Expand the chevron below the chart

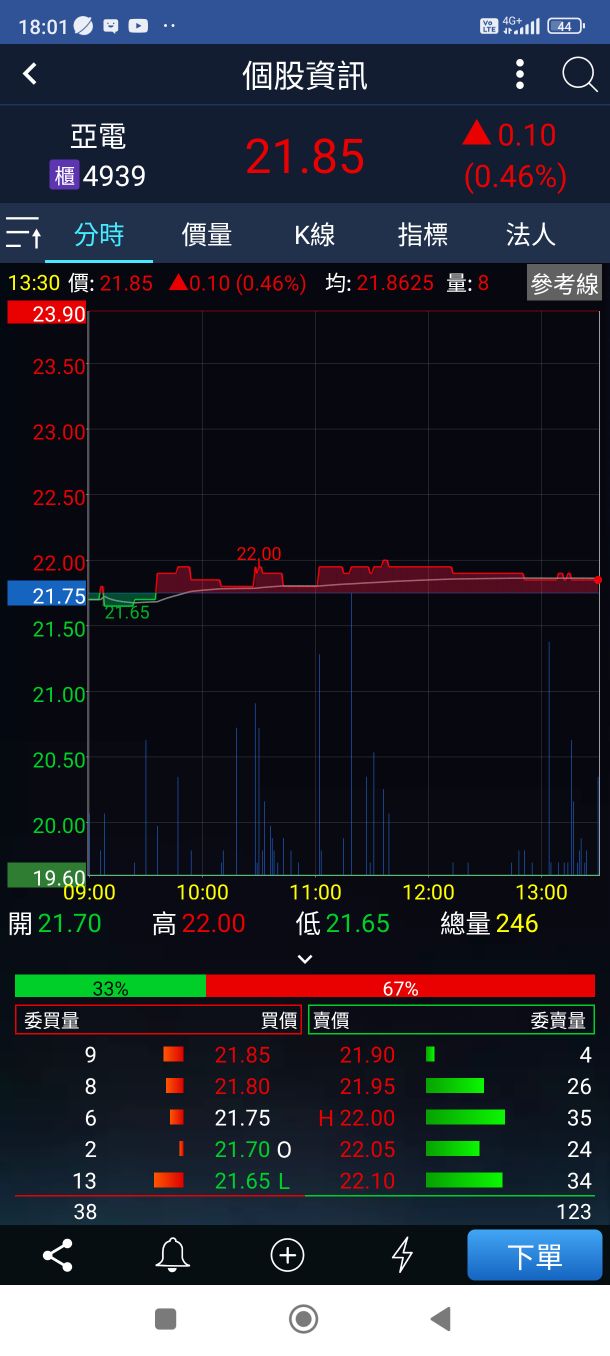(305, 959)
